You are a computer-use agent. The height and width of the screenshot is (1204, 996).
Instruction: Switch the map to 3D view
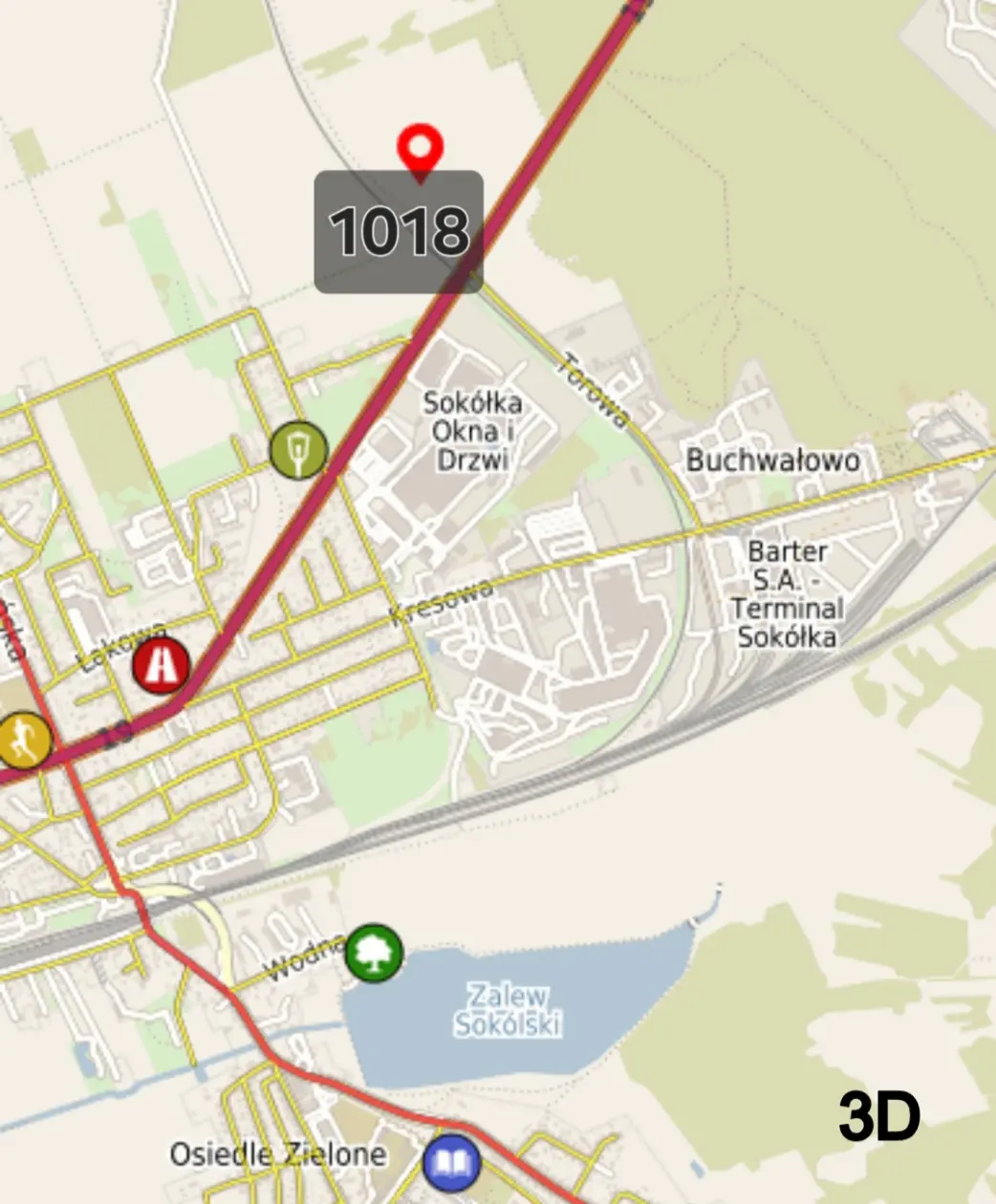(878, 1115)
